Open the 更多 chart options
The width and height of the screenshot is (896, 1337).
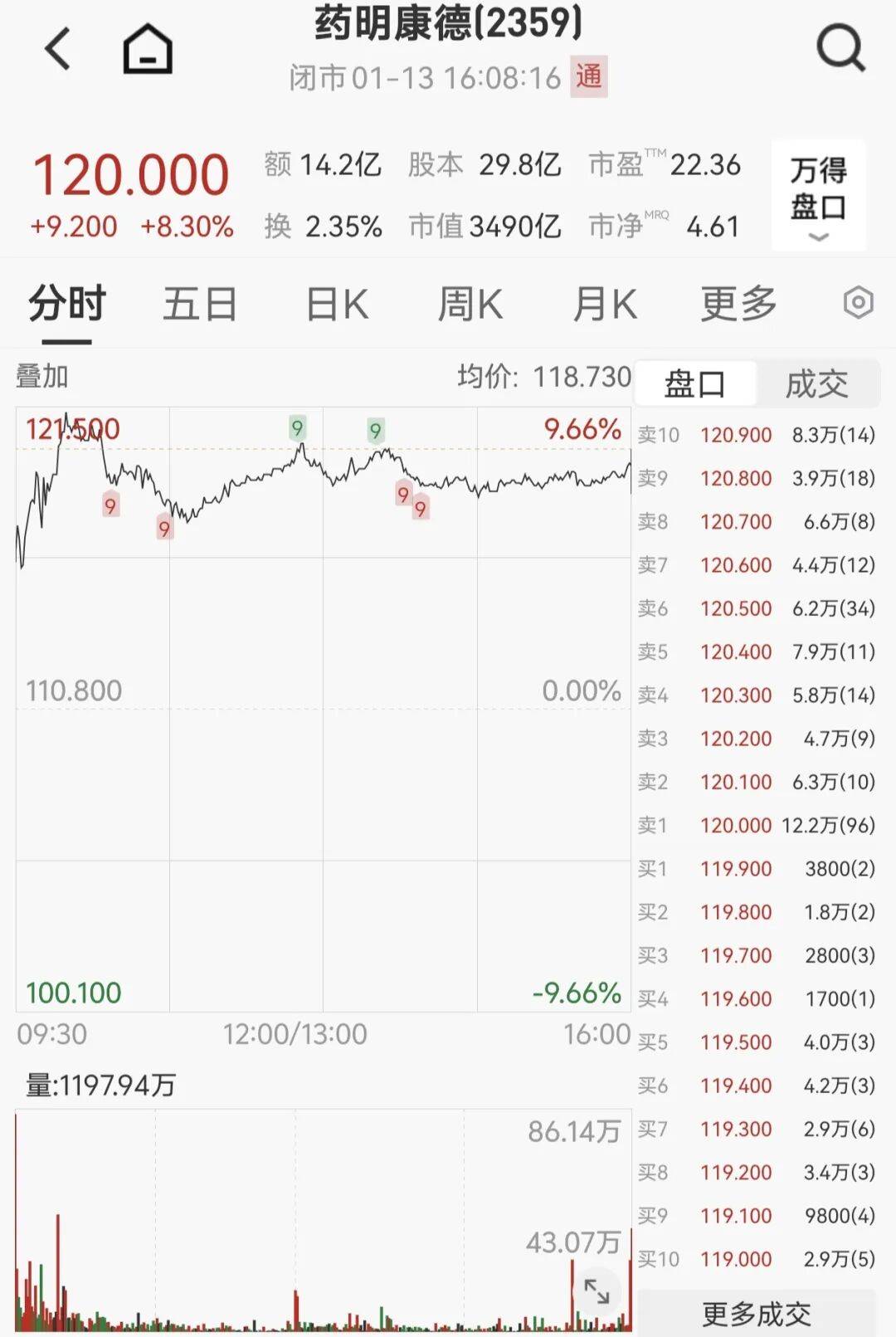pos(738,304)
